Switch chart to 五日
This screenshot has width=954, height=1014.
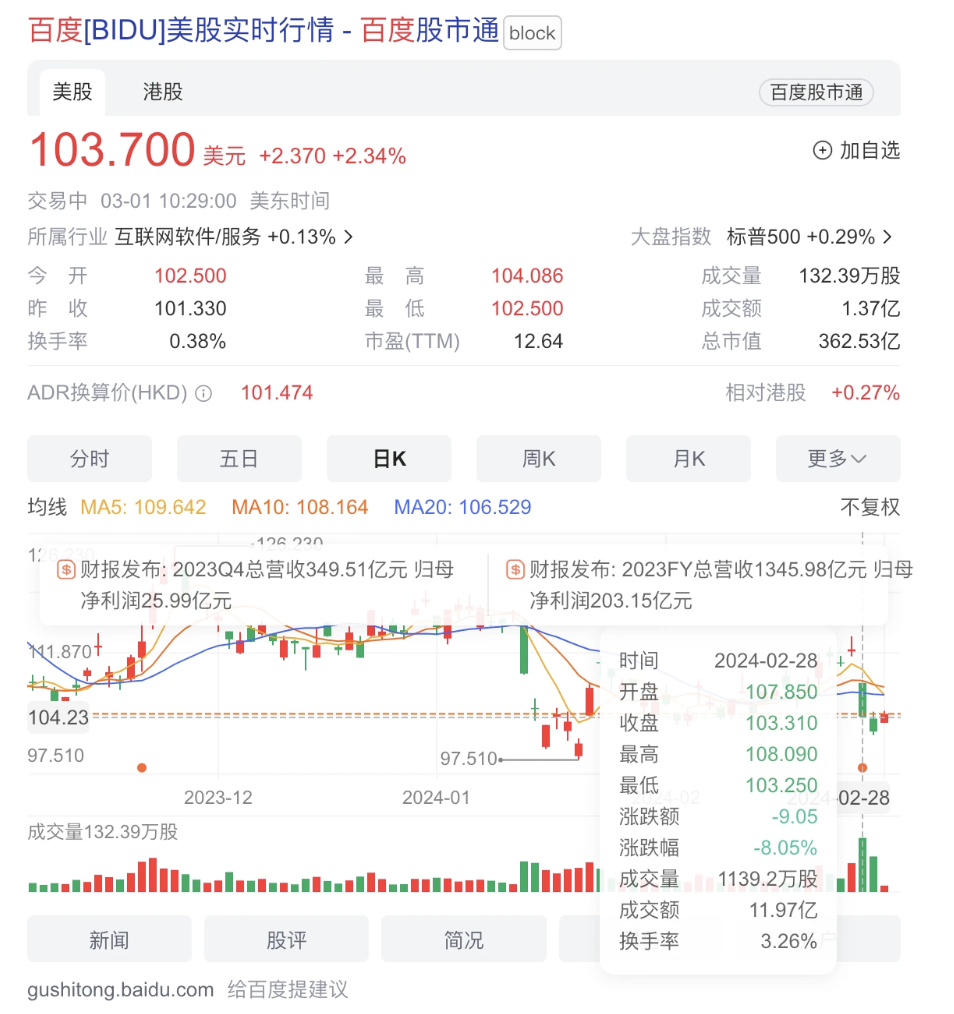(x=239, y=459)
